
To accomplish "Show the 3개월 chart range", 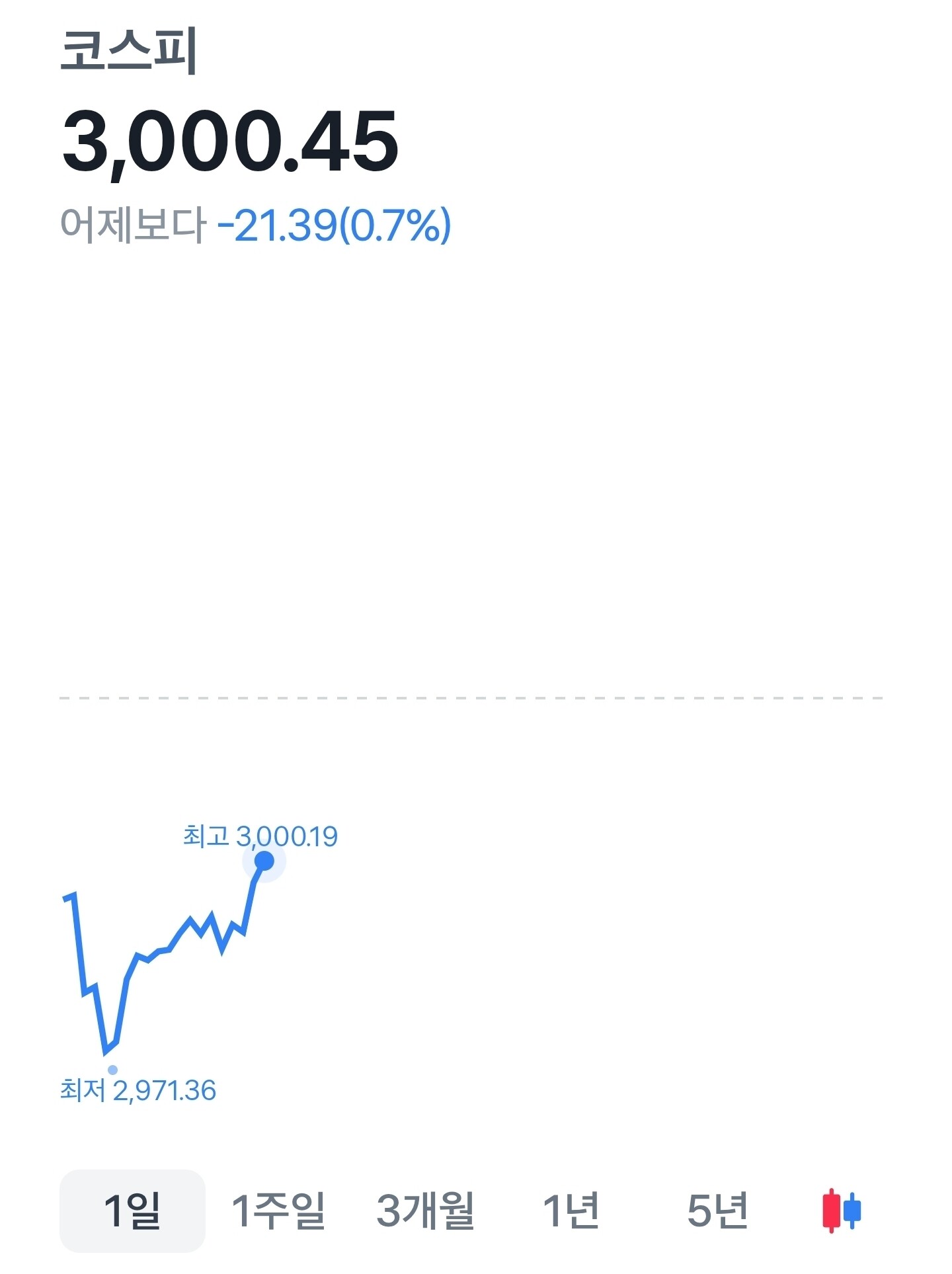I will pos(425,1211).
